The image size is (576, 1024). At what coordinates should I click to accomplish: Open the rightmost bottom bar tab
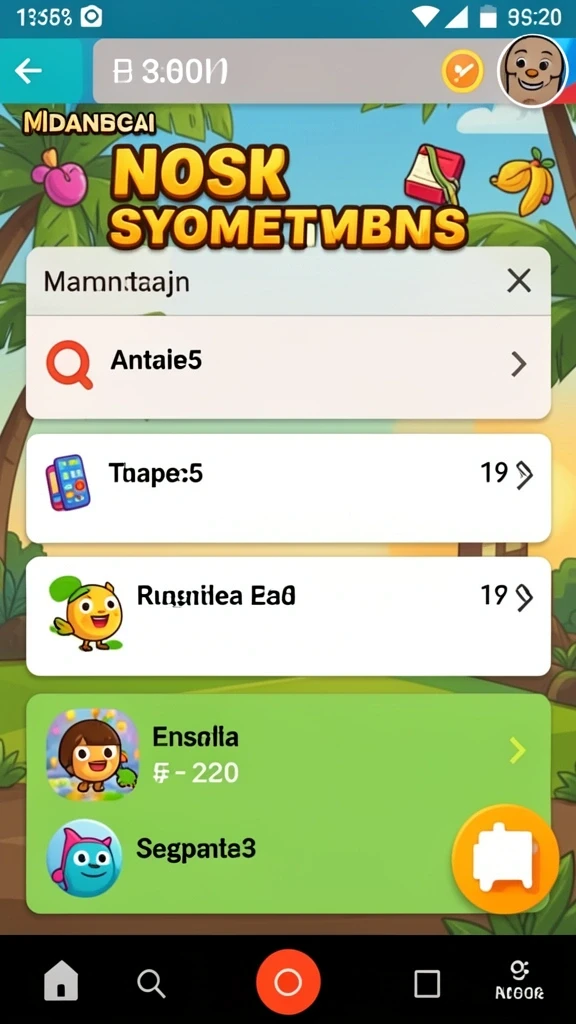pyautogui.click(x=519, y=982)
